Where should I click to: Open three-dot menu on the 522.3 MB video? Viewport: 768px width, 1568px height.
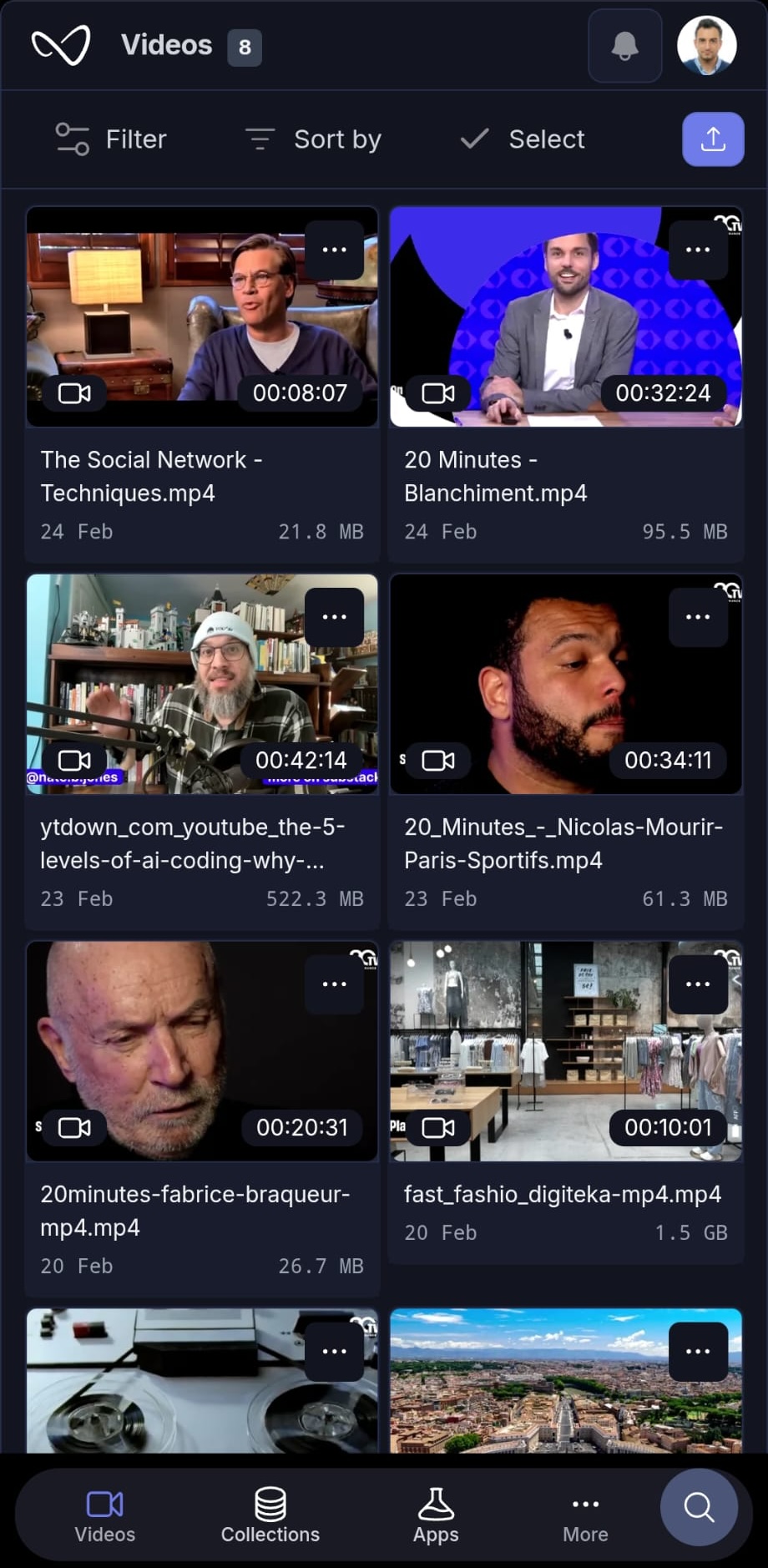point(334,617)
